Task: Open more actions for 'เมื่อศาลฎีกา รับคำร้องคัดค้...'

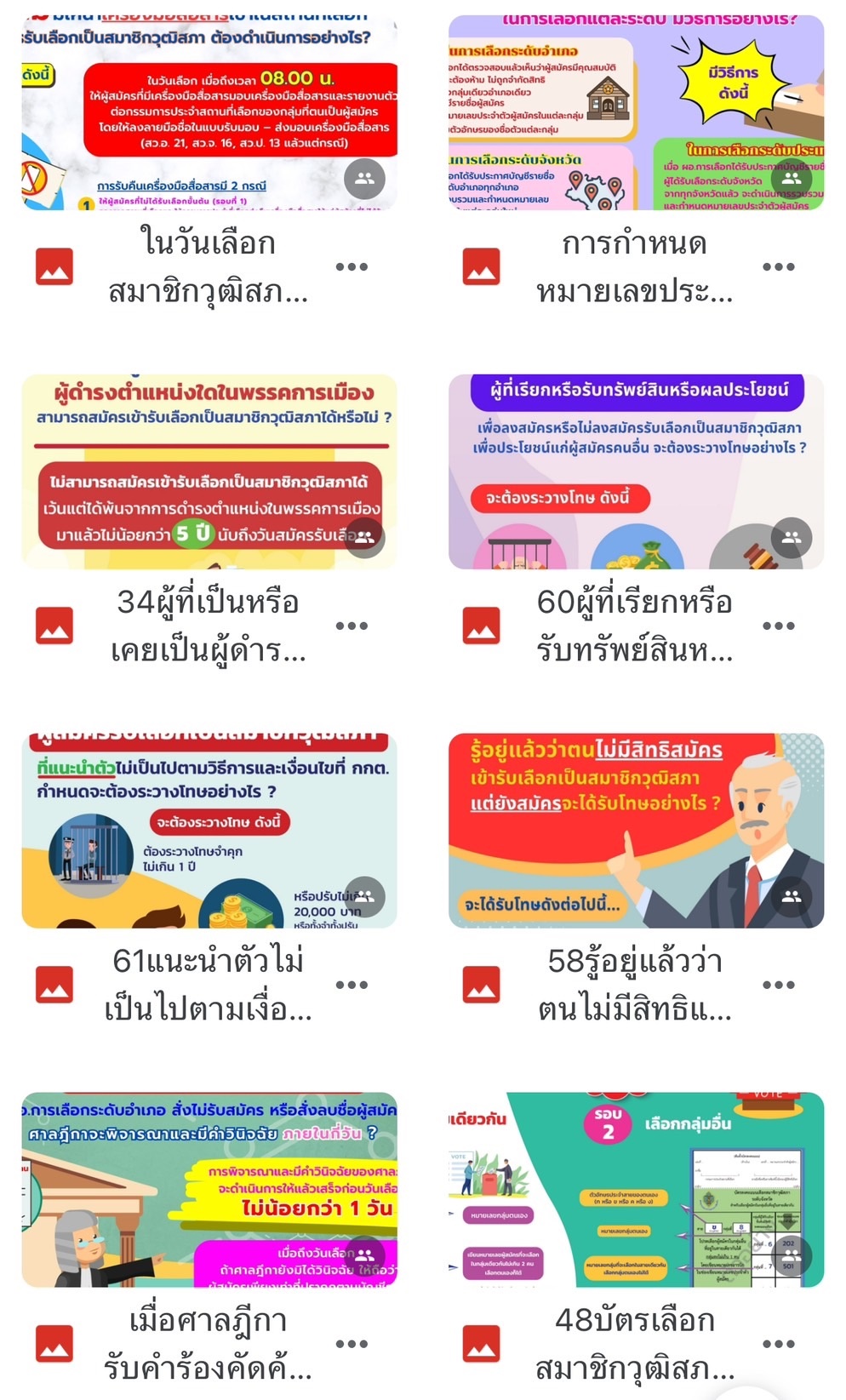Action: (352, 1345)
